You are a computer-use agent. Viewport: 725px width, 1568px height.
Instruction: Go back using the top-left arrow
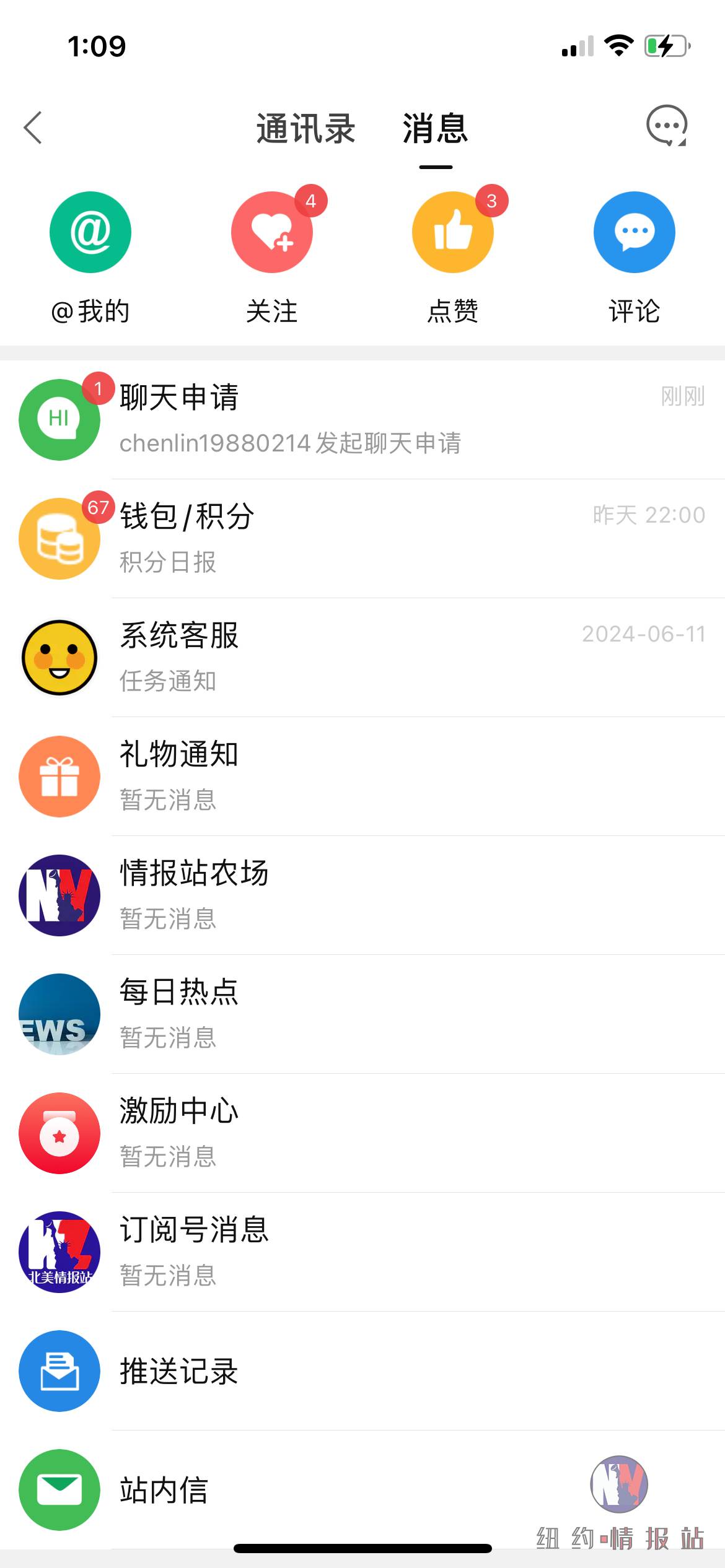coord(33,128)
